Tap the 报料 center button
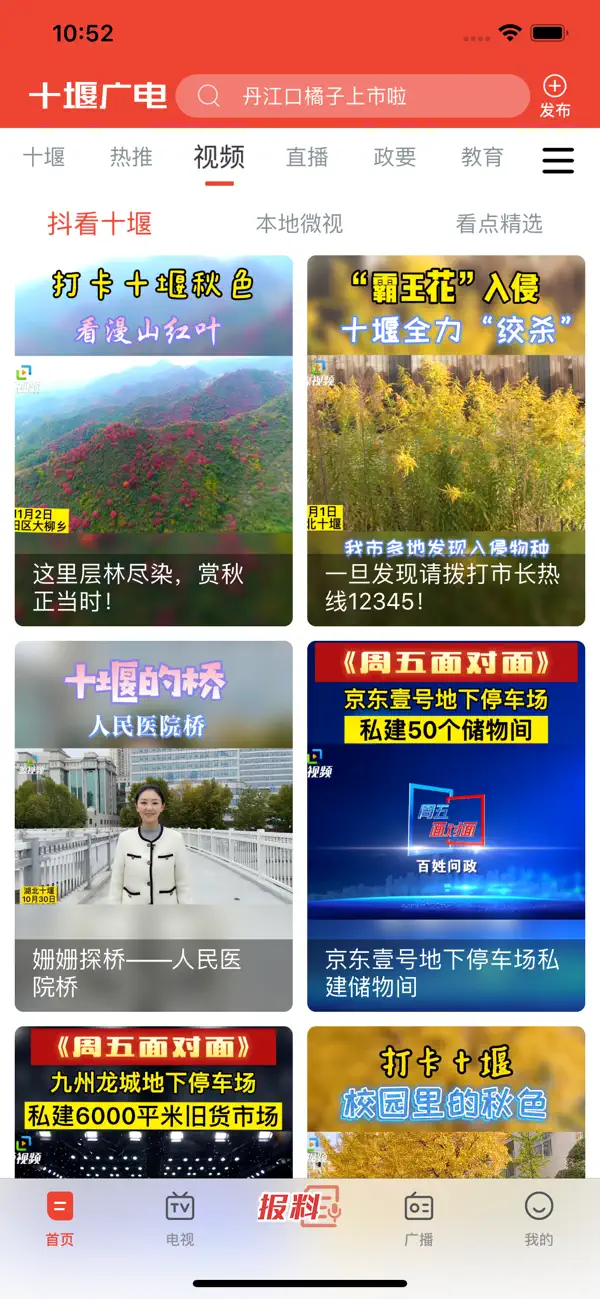Image resolution: width=600 pixels, height=1299 pixels. [x=300, y=1206]
